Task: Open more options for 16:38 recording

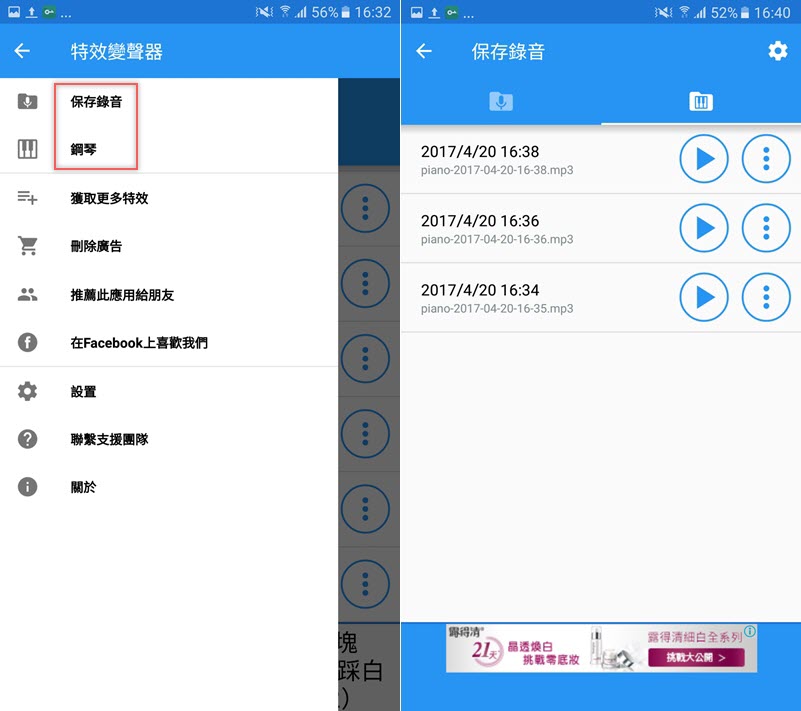Action: coord(766,159)
